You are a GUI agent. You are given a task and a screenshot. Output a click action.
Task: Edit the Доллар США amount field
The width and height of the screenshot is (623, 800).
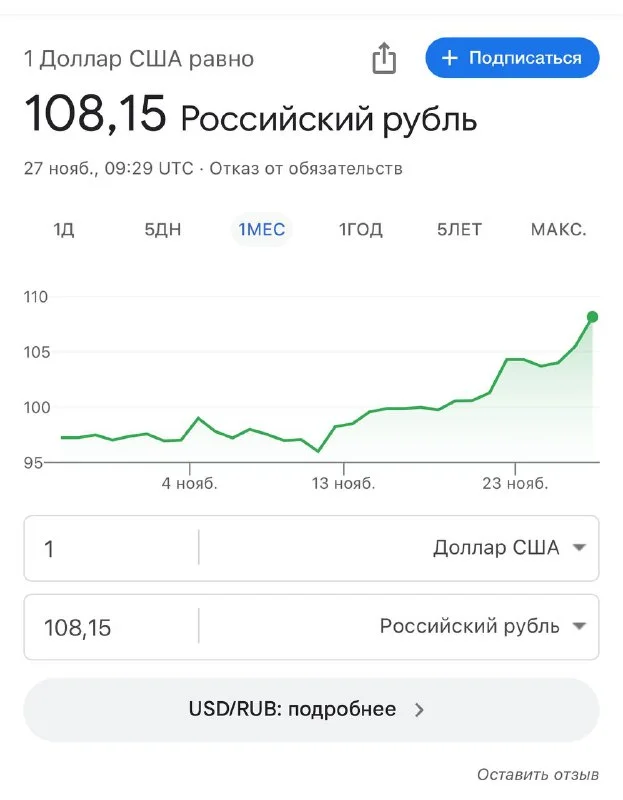[x=110, y=548]
